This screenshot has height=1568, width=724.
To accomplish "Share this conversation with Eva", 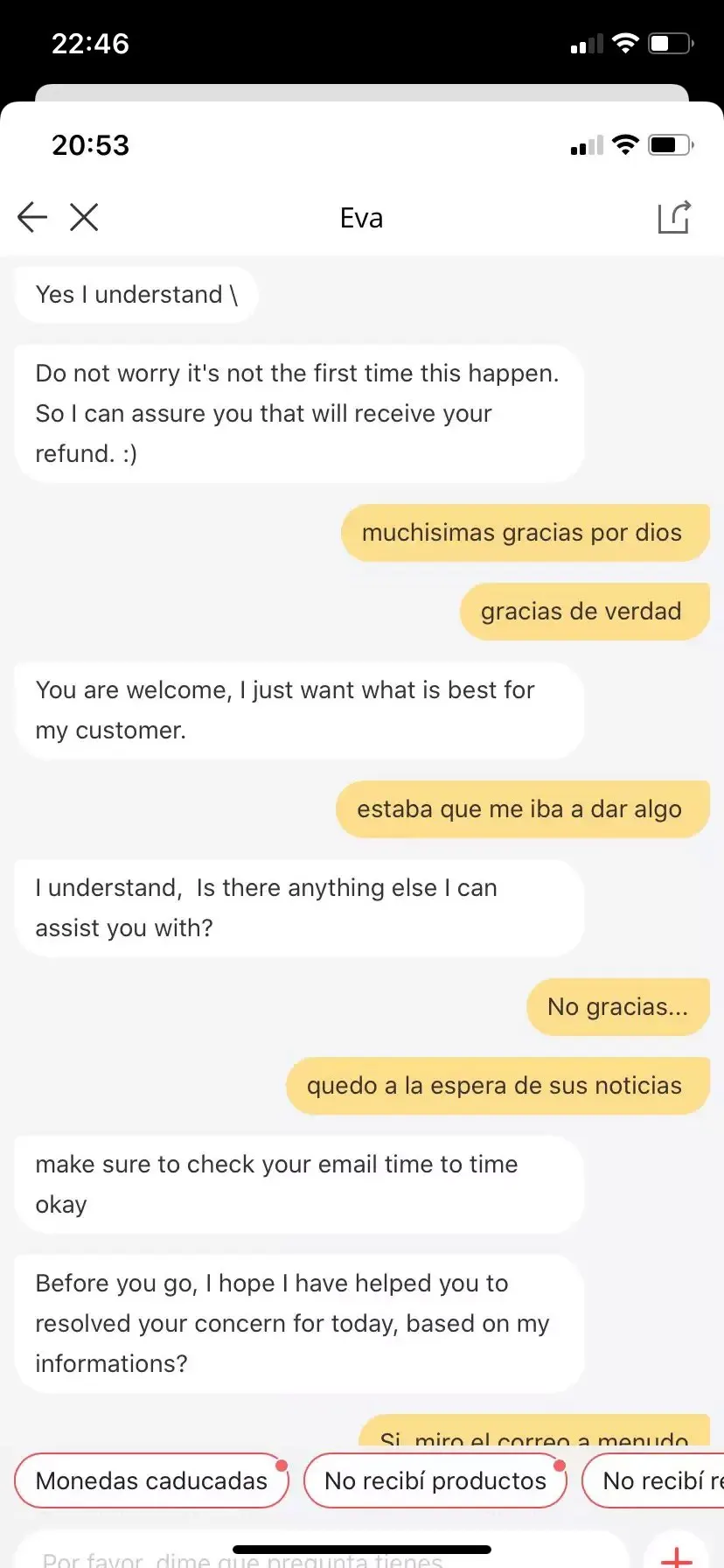I will (674, 217).
